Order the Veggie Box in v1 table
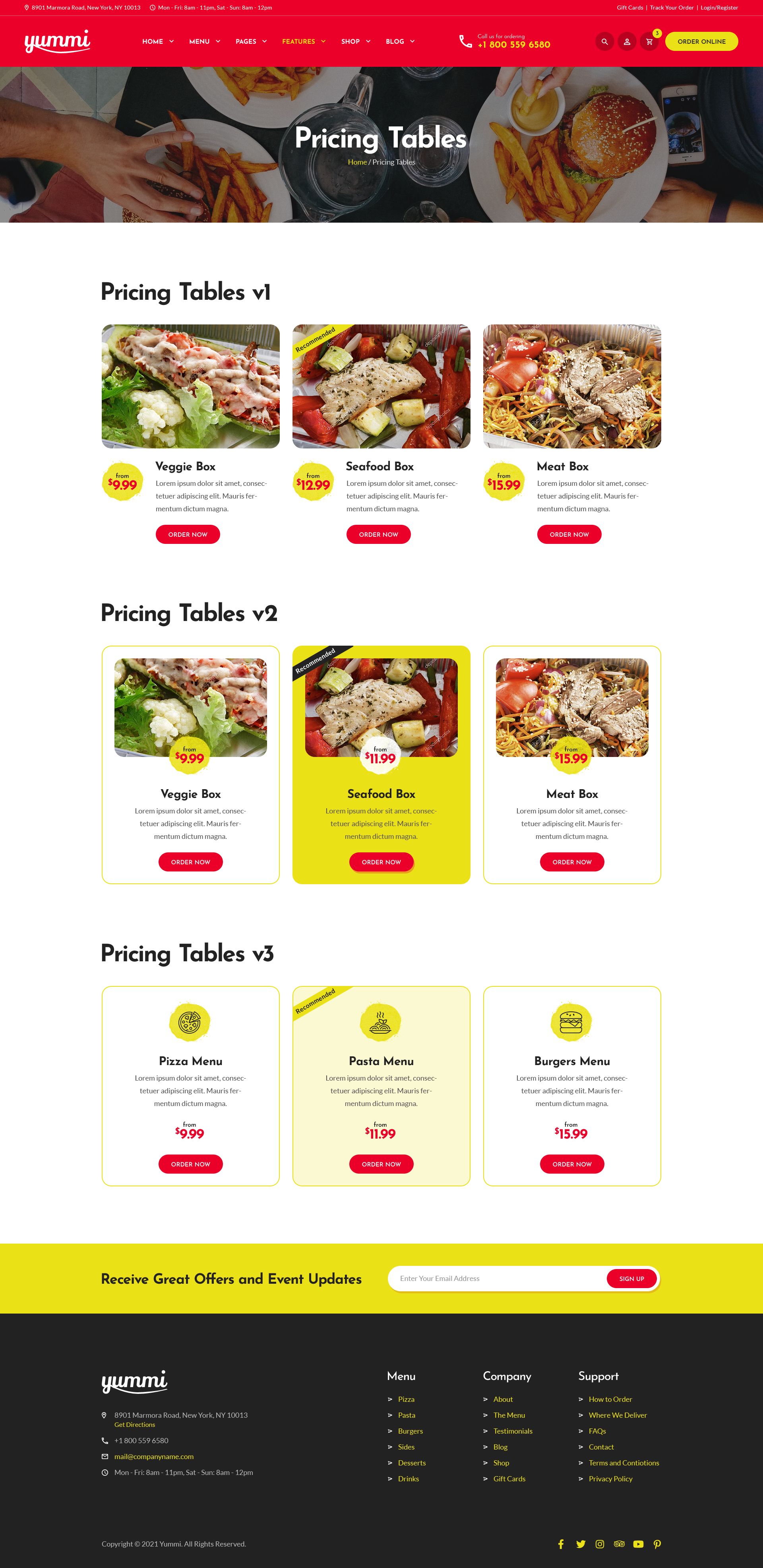Image resolution: width=763 pixels, height=1568 pixels. click(188, 534)
